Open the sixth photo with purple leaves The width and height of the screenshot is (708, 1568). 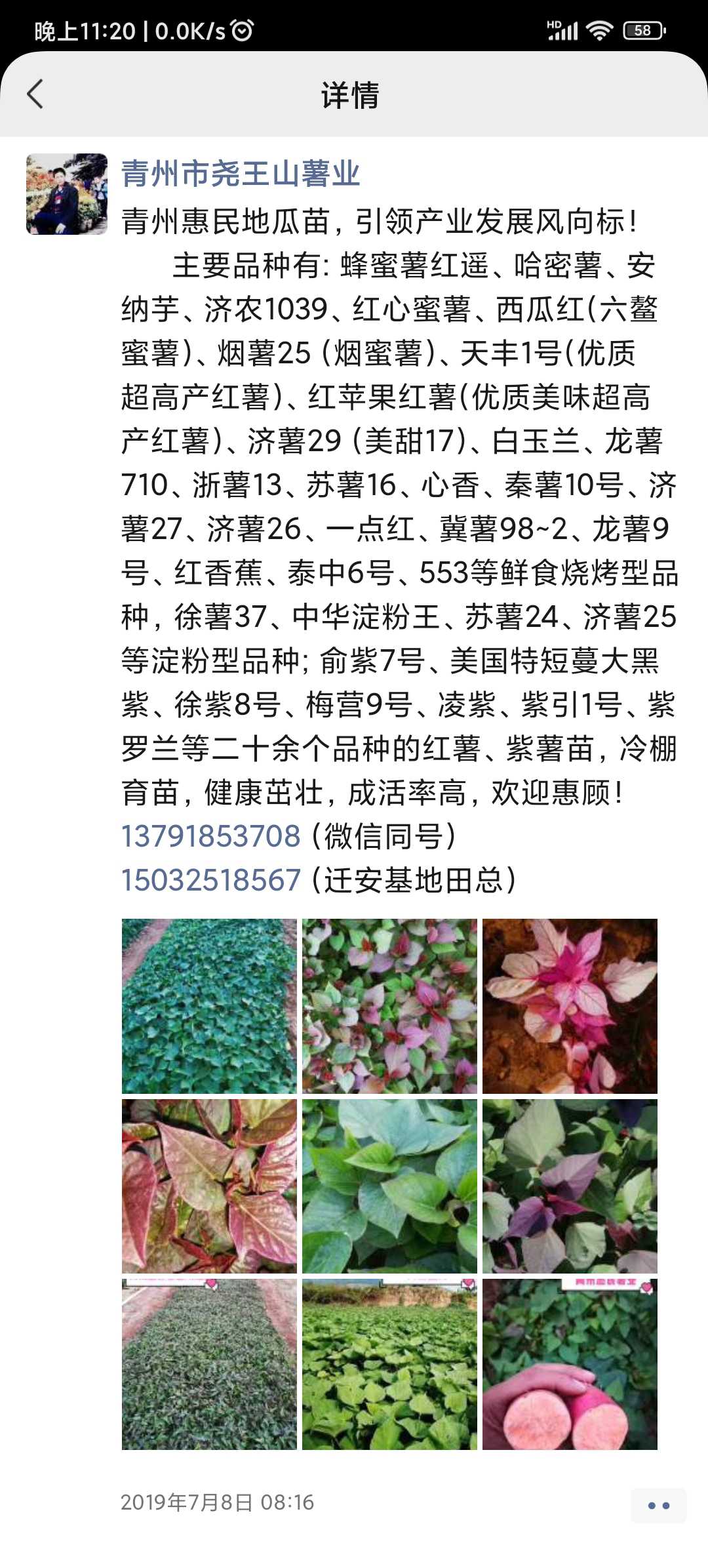point(570,1186)
